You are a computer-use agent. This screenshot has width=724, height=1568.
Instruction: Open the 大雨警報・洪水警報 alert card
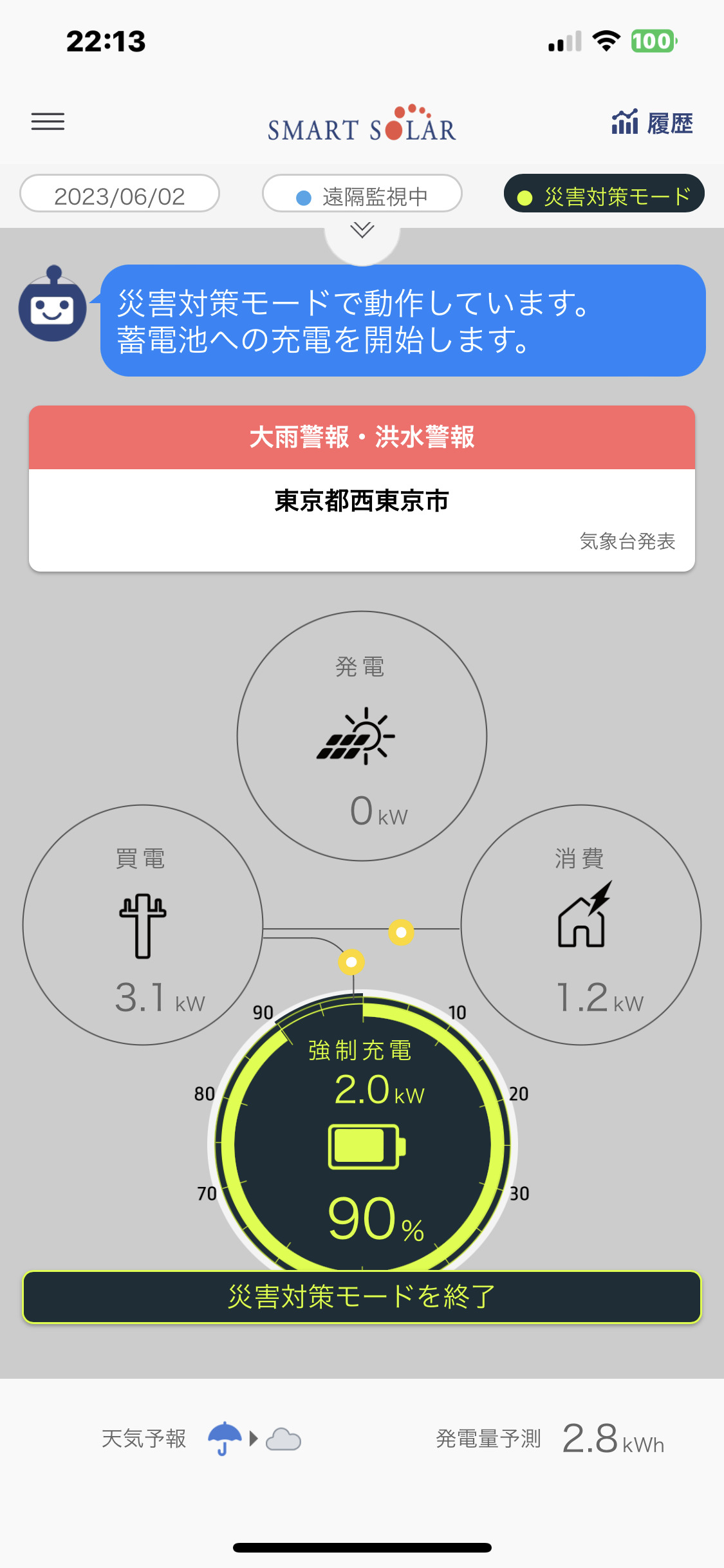[x=362, y=488]
